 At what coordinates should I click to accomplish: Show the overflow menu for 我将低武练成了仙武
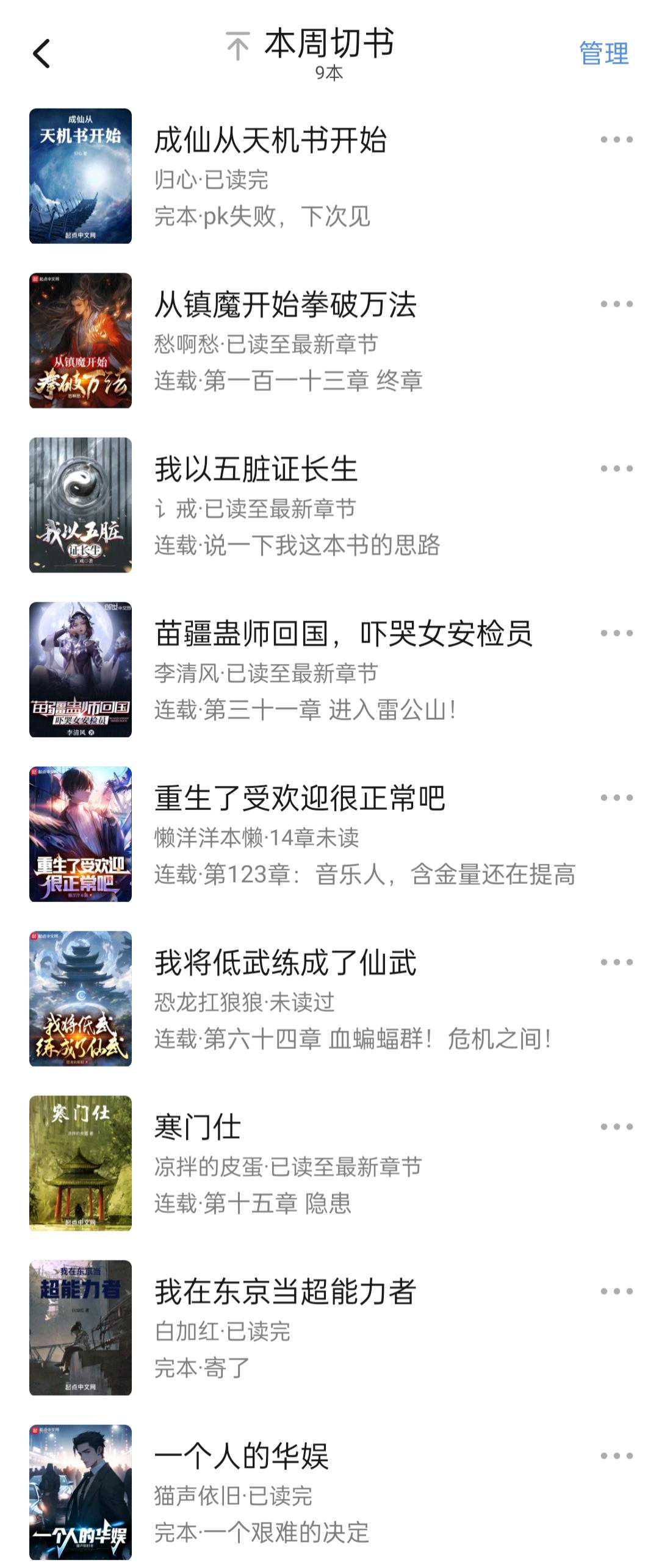click(x=616, y=963)
